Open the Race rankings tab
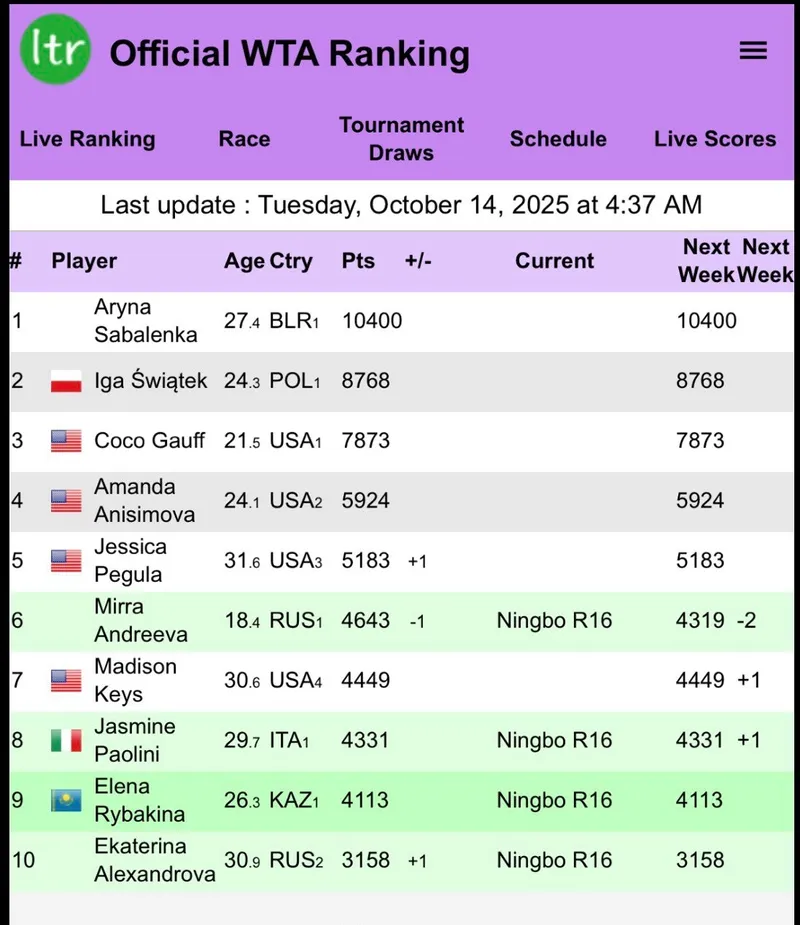Screen dimensions: 800x925 [244, 139]
